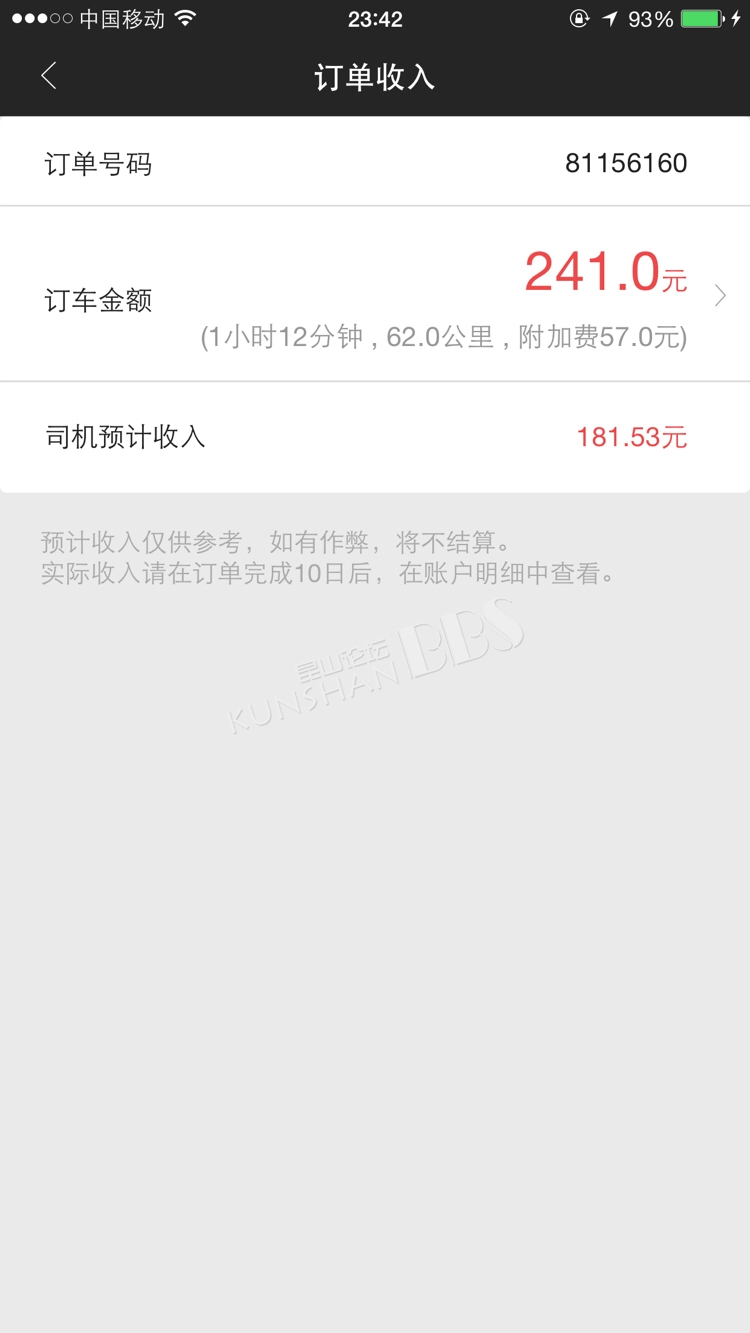Open the 订车金额 fare details row
The image size is (750, 1333).
[x=374, y=296]
